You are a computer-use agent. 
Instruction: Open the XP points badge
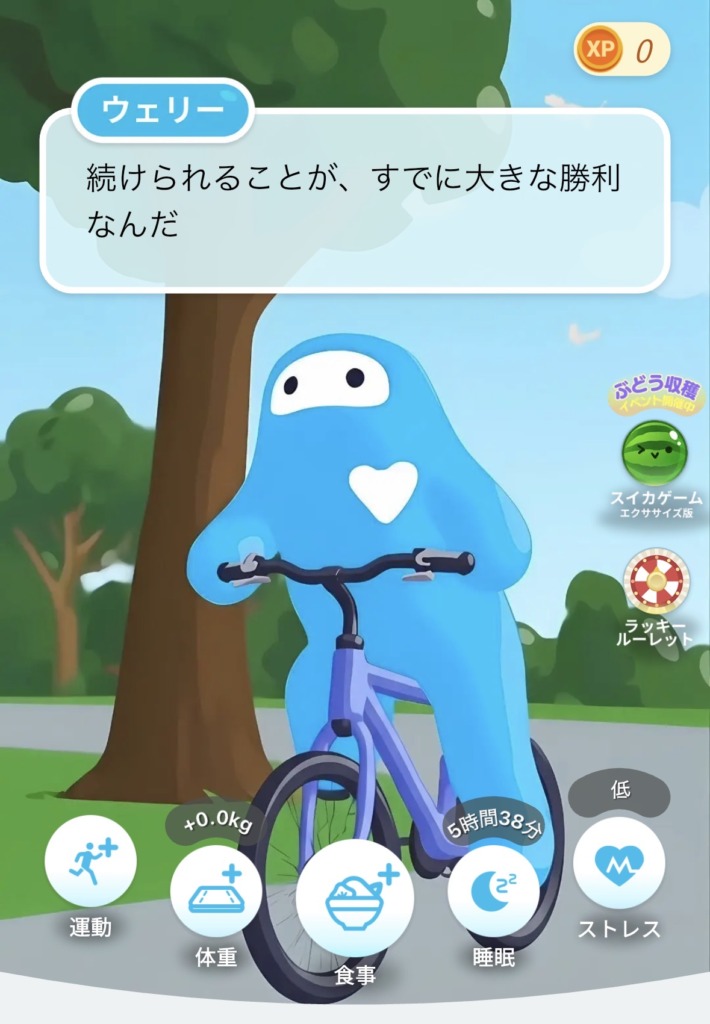tap(621, 49)
